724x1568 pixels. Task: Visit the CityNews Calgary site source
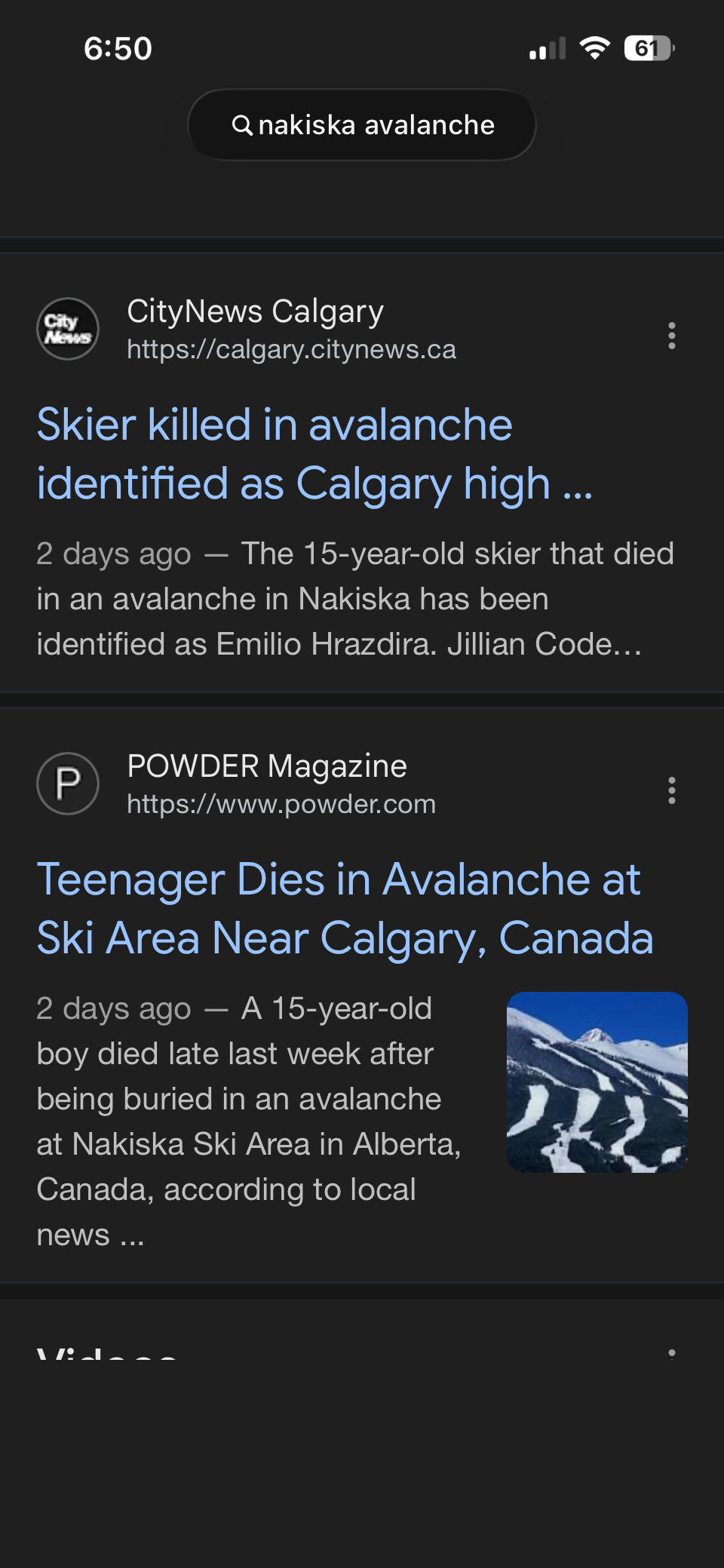[254, 330]
